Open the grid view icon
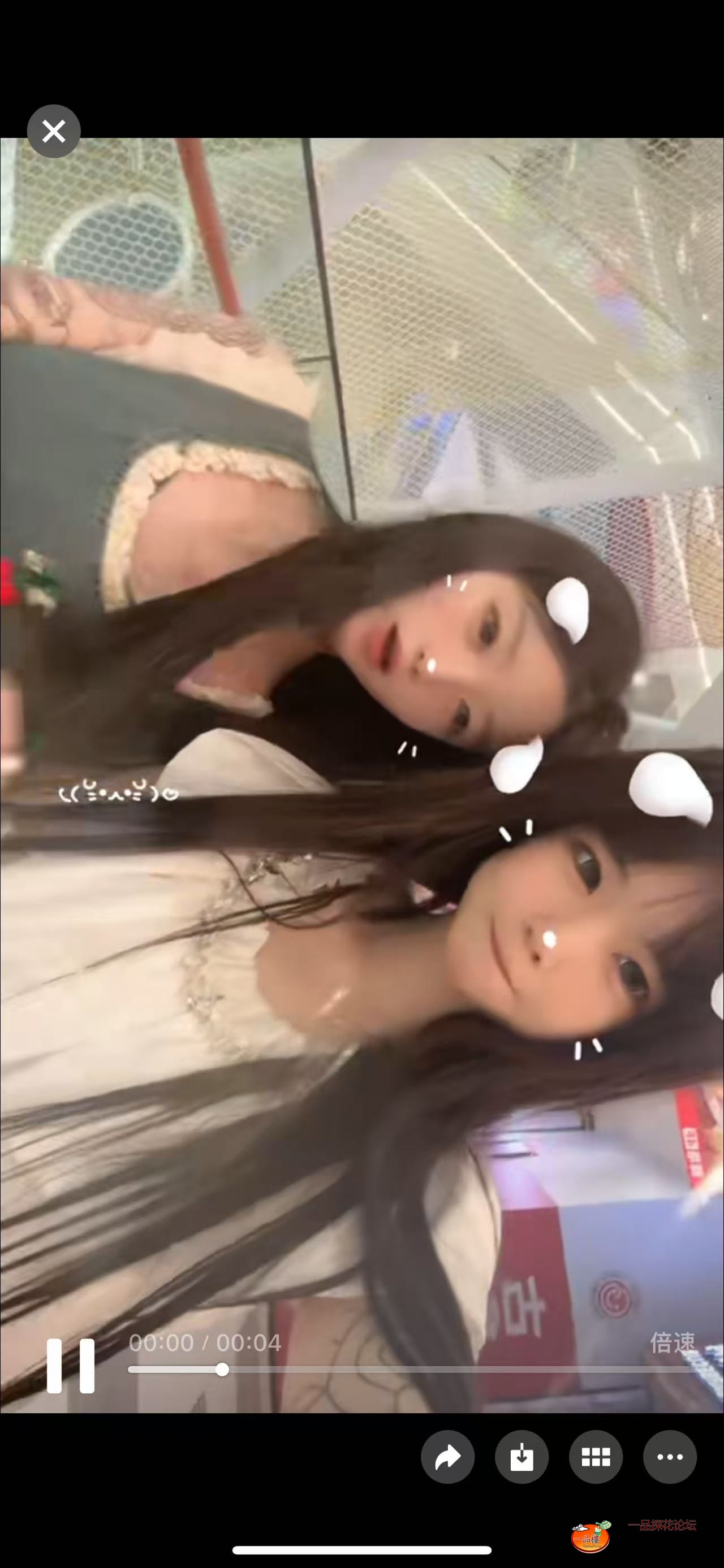This screenshot has height=1568, width=724. tap(596, 1457)
